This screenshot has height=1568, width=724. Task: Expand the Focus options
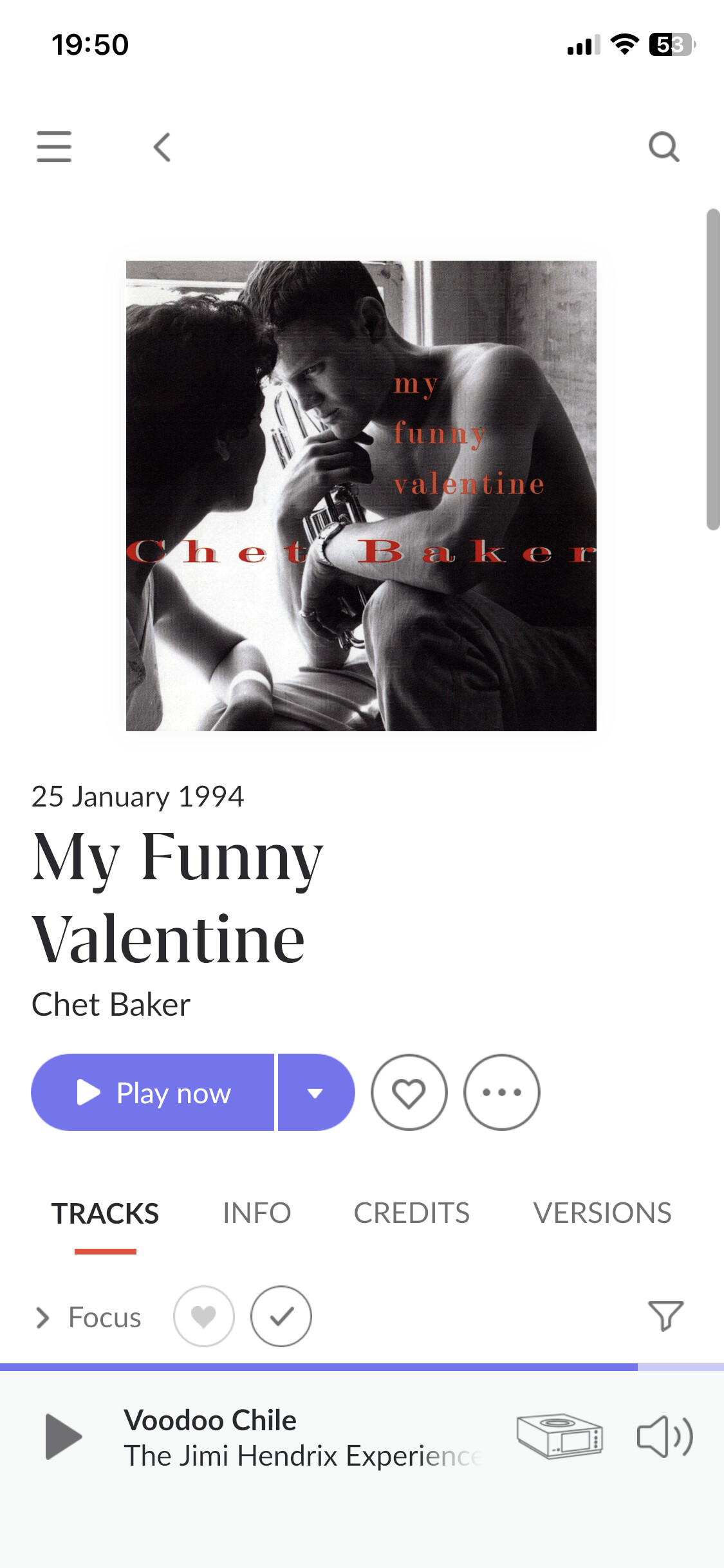89,1317
